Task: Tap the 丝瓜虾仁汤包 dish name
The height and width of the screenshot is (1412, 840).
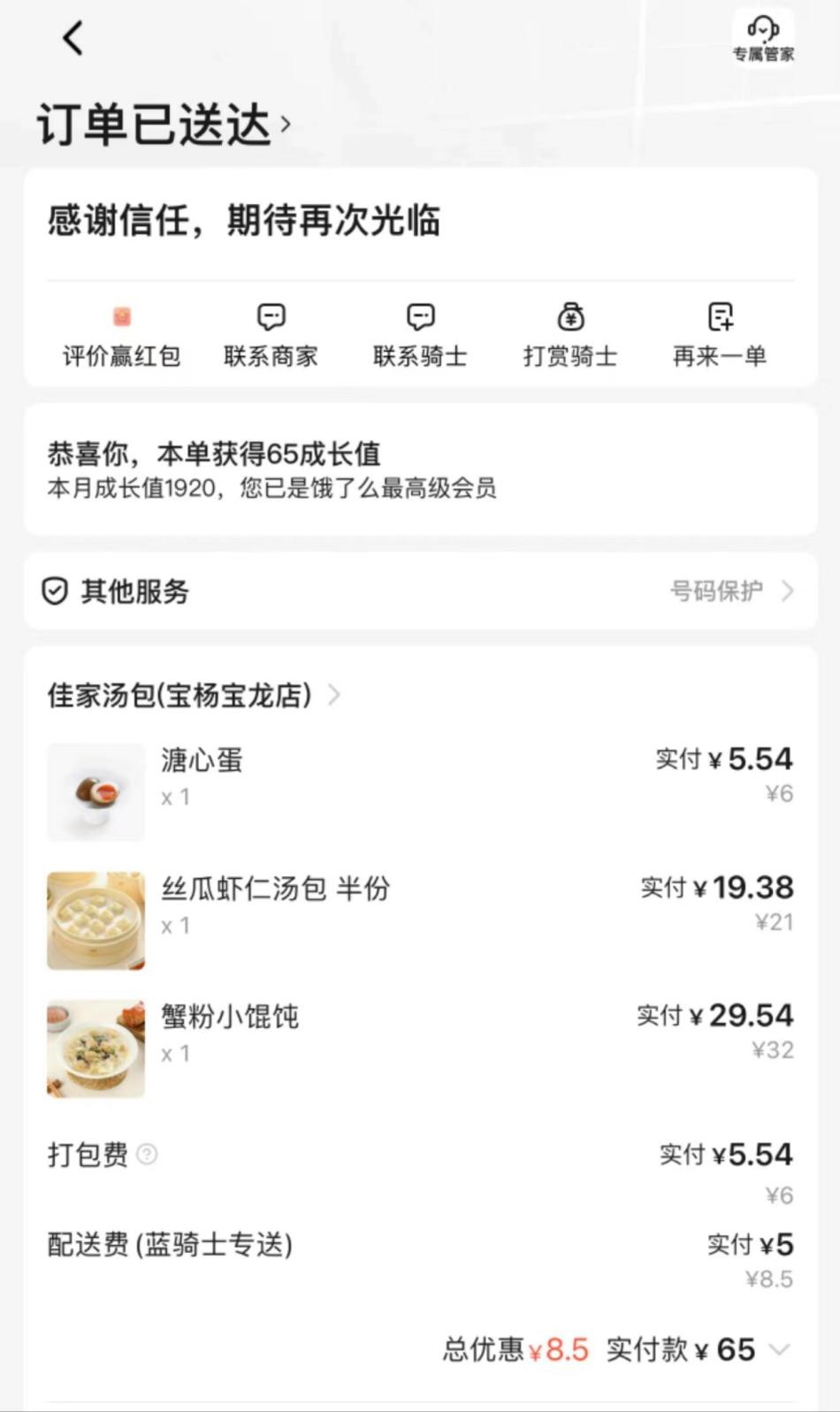Action: click(x=276, y=890)
